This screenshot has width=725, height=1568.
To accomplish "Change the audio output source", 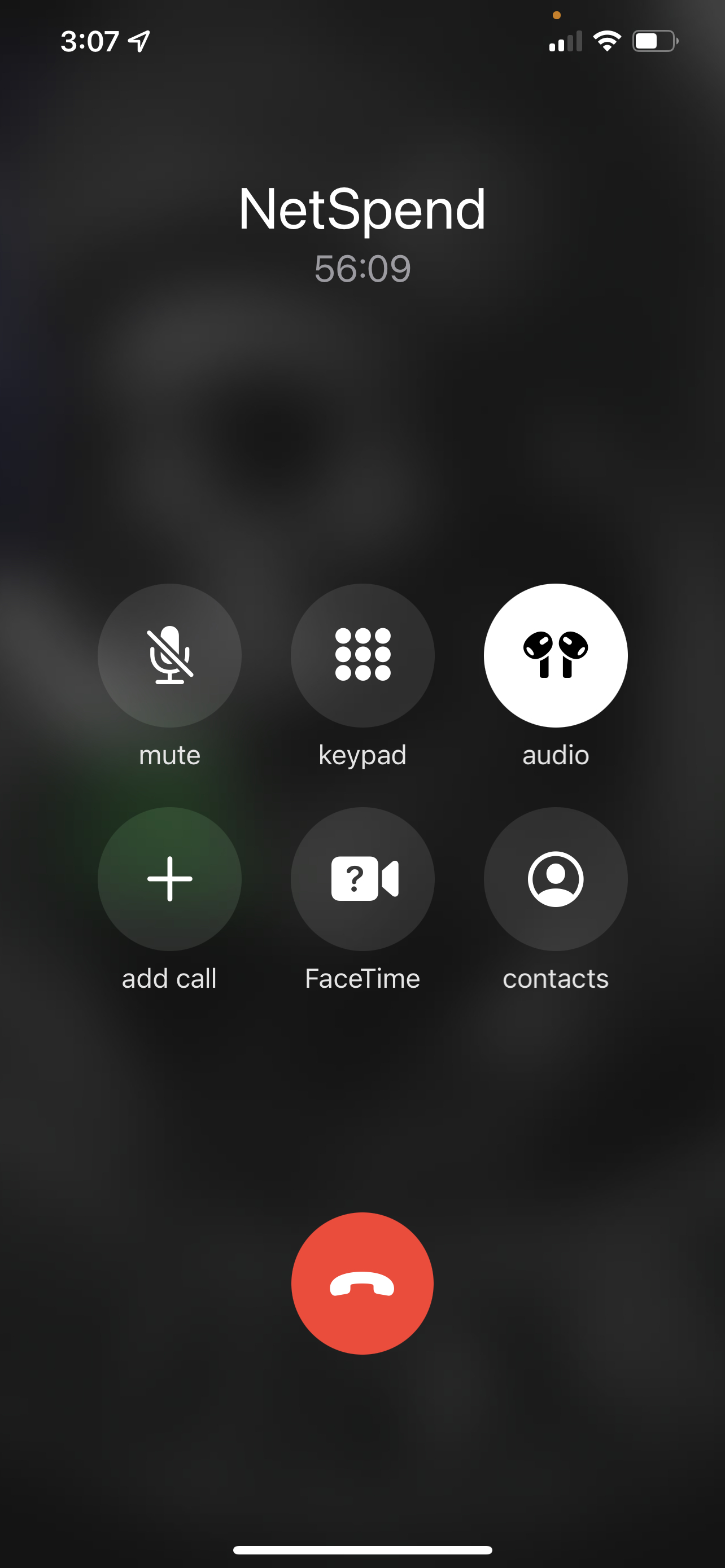I will click(555, 655).
